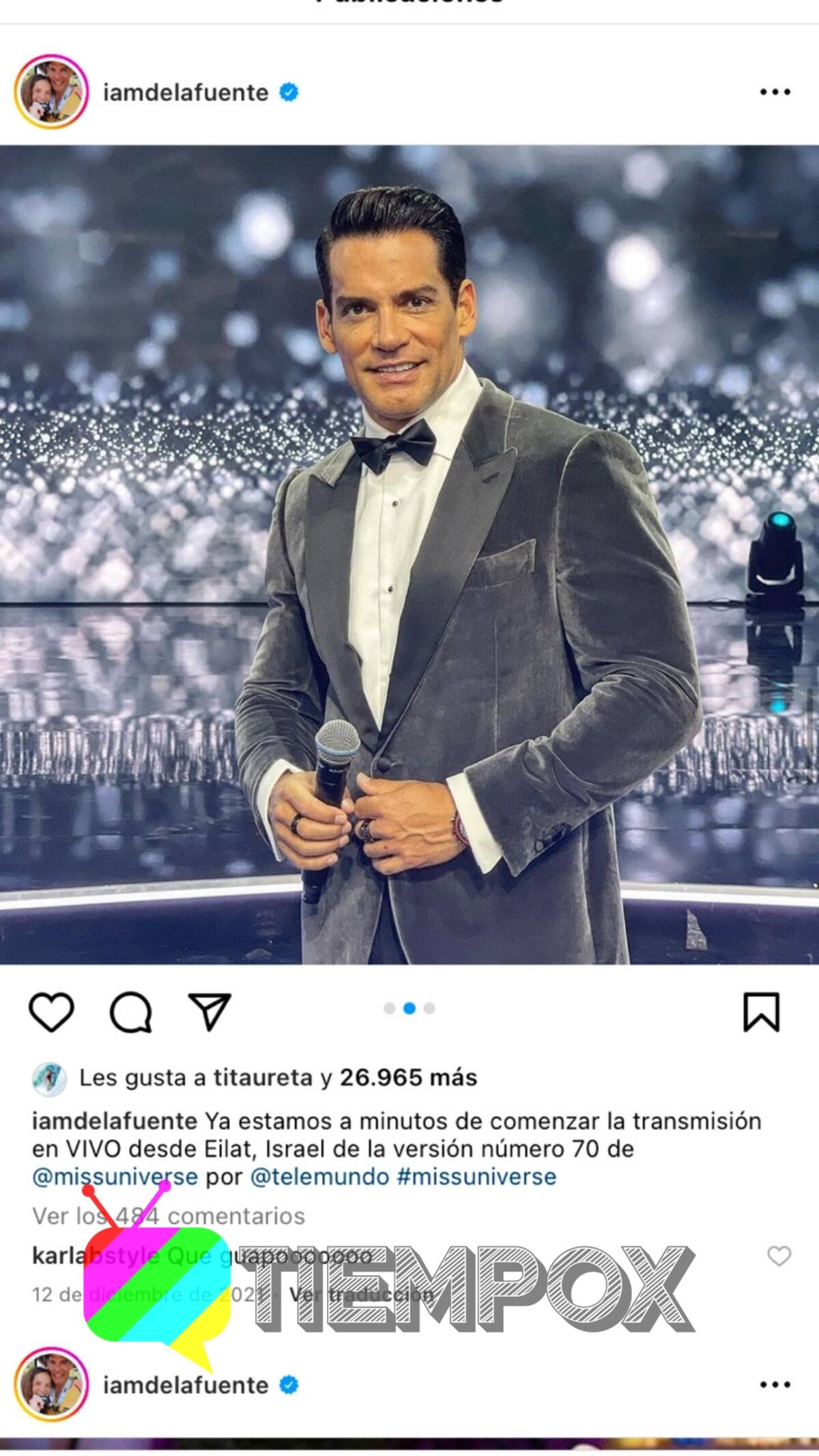Open the @telemundo mention in caption
Image resolution: width=819 pixels, height=1456 pixels.
(319, 1177)
